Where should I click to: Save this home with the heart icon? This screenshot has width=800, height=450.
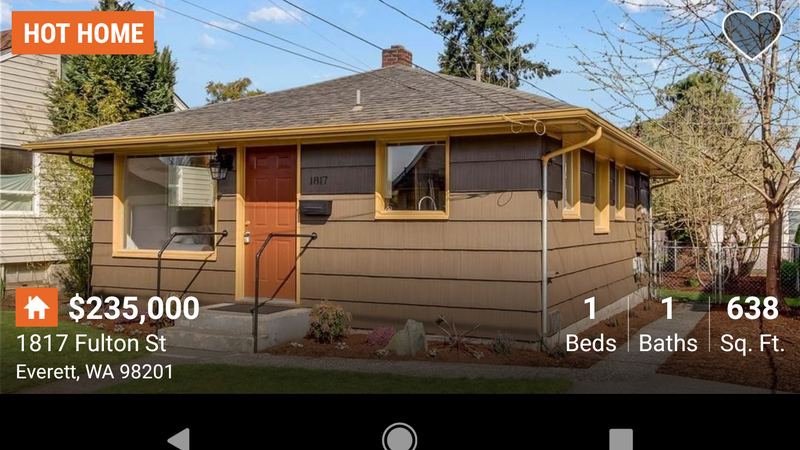coord(752,34)
